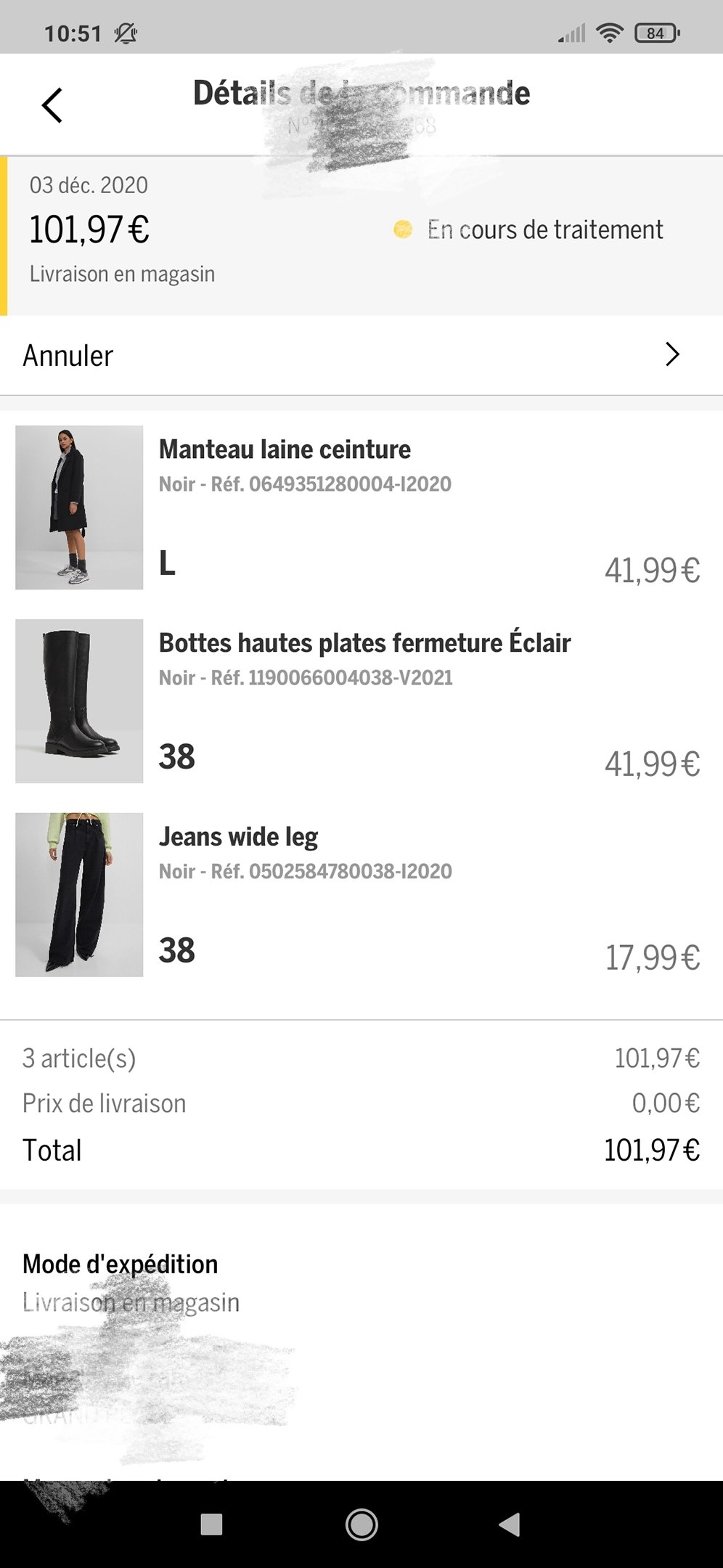The height and width of the screenshot is (1568, 723).
Task: Tap the system back triangle
Action: pyautogui.click(x=510, y=1524)
